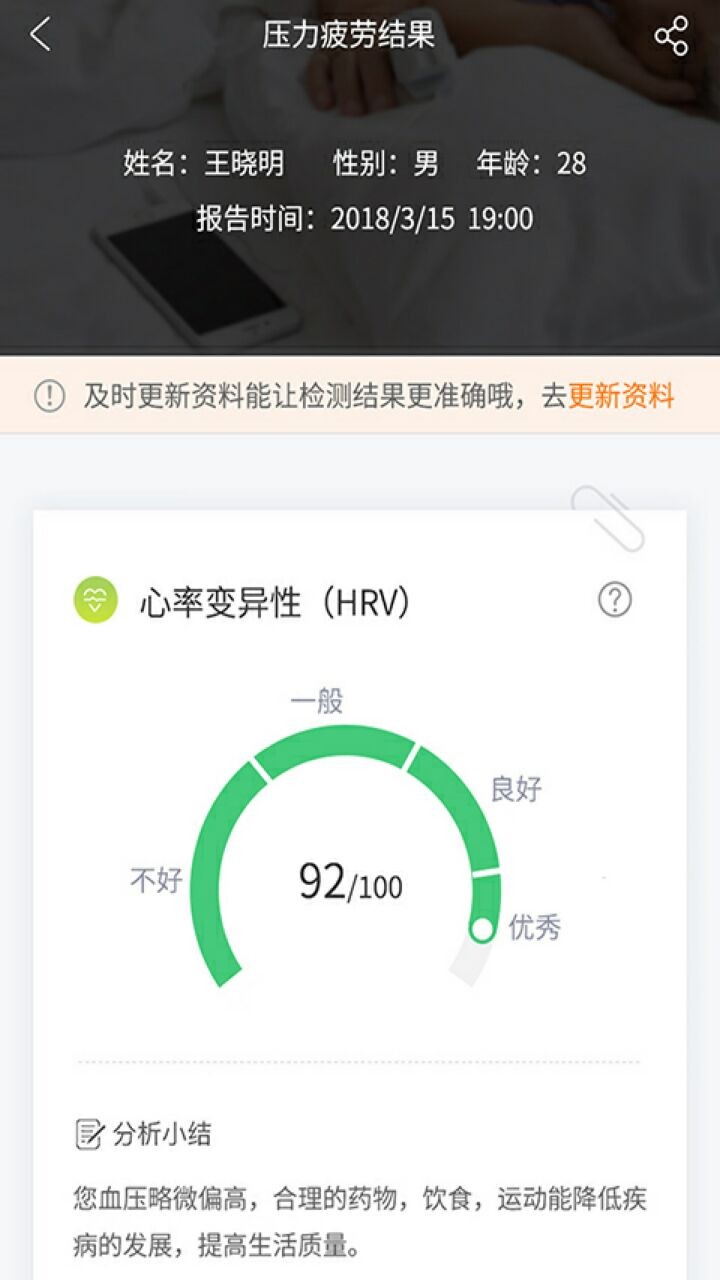Select the green heart-rate HRV icon
Image resolution: width=720 pixels, height=1280 pixels.
point(95,600)
